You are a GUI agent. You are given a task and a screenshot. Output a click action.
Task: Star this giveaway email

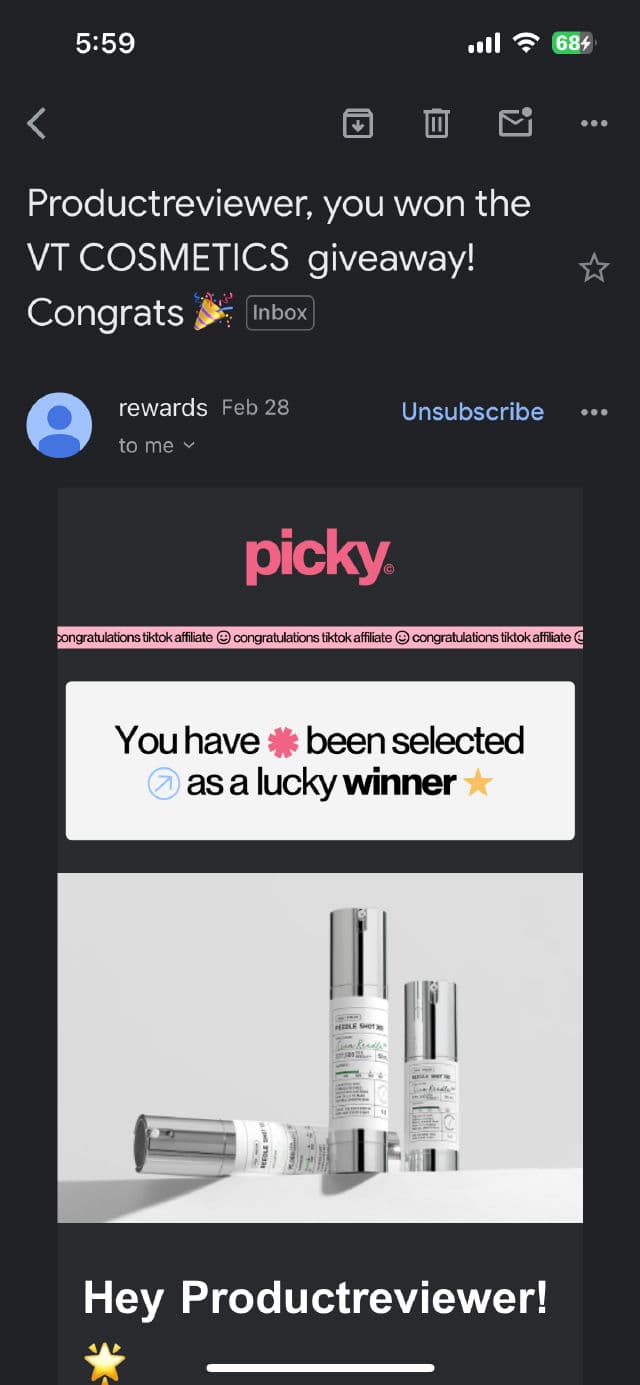pos(594,268)
